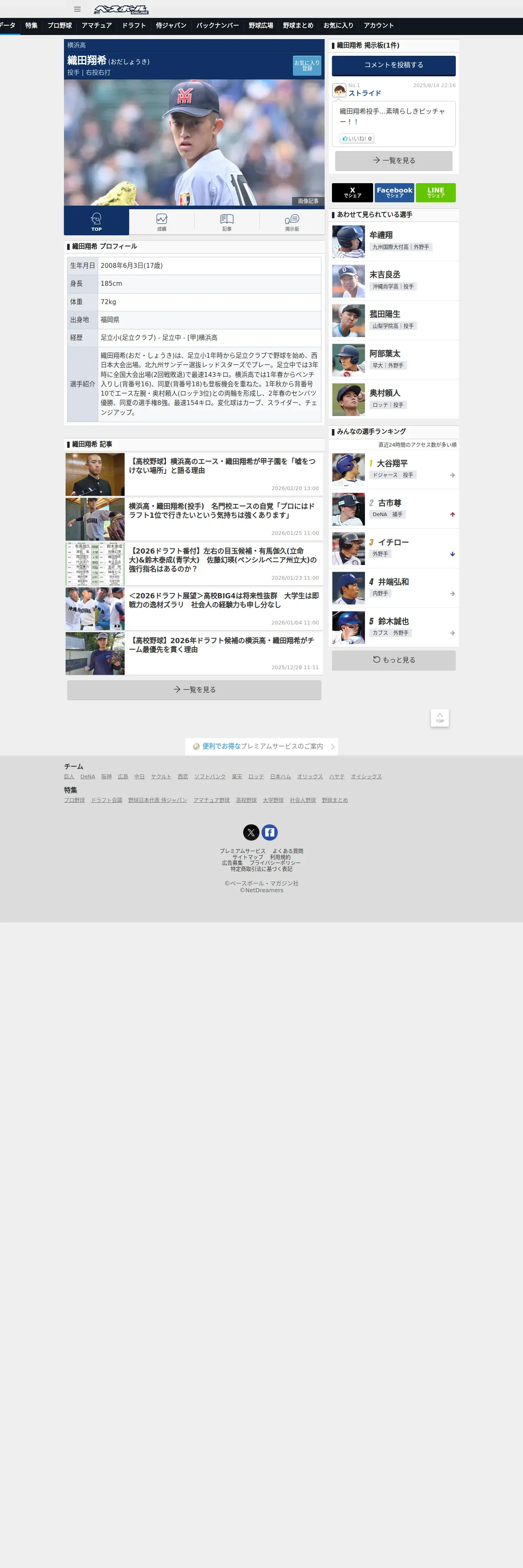Image resolution: width=523 pixels, height=1568 pixels.
Task: Open the 阪神 team link
Action: point(107,777)
